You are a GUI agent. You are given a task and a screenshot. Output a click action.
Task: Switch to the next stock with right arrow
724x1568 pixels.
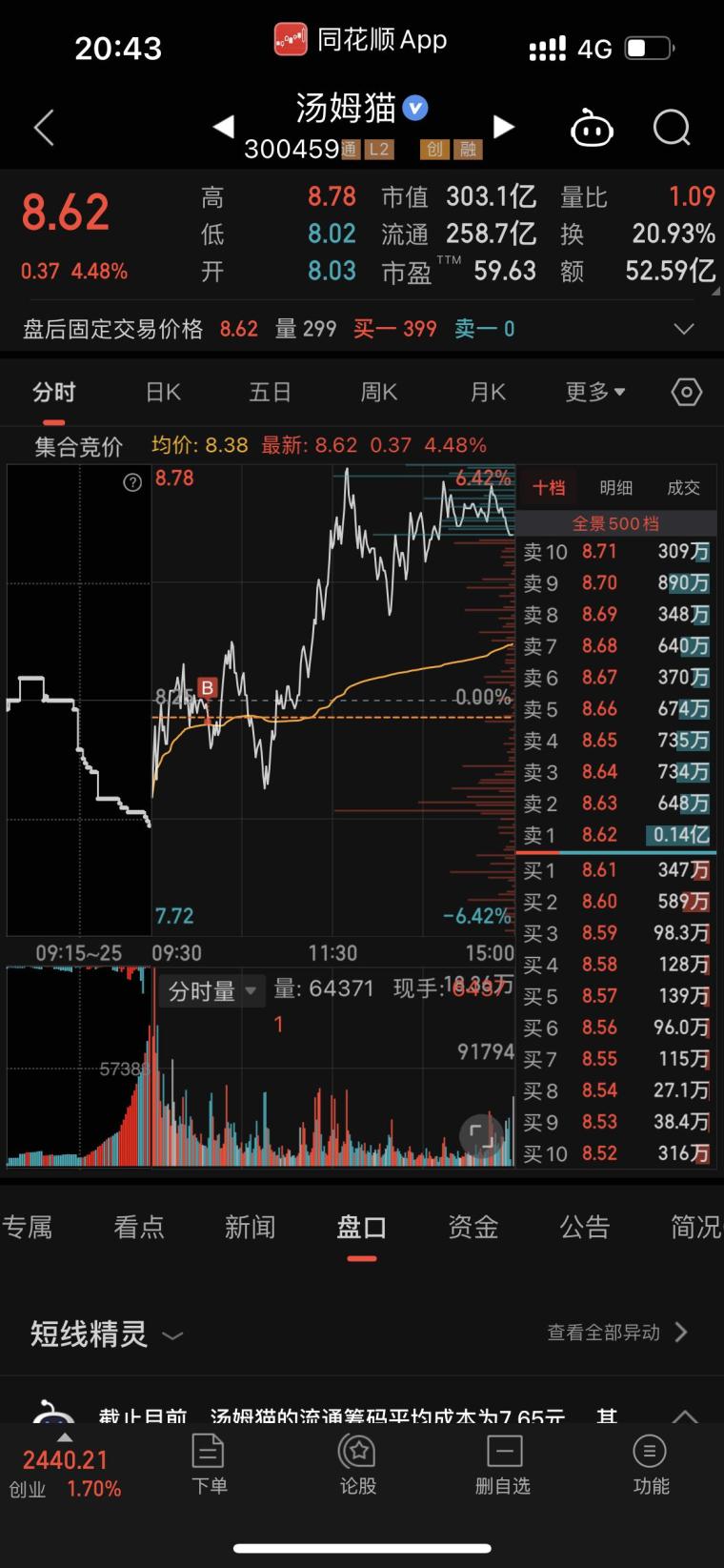pos(504,127)
